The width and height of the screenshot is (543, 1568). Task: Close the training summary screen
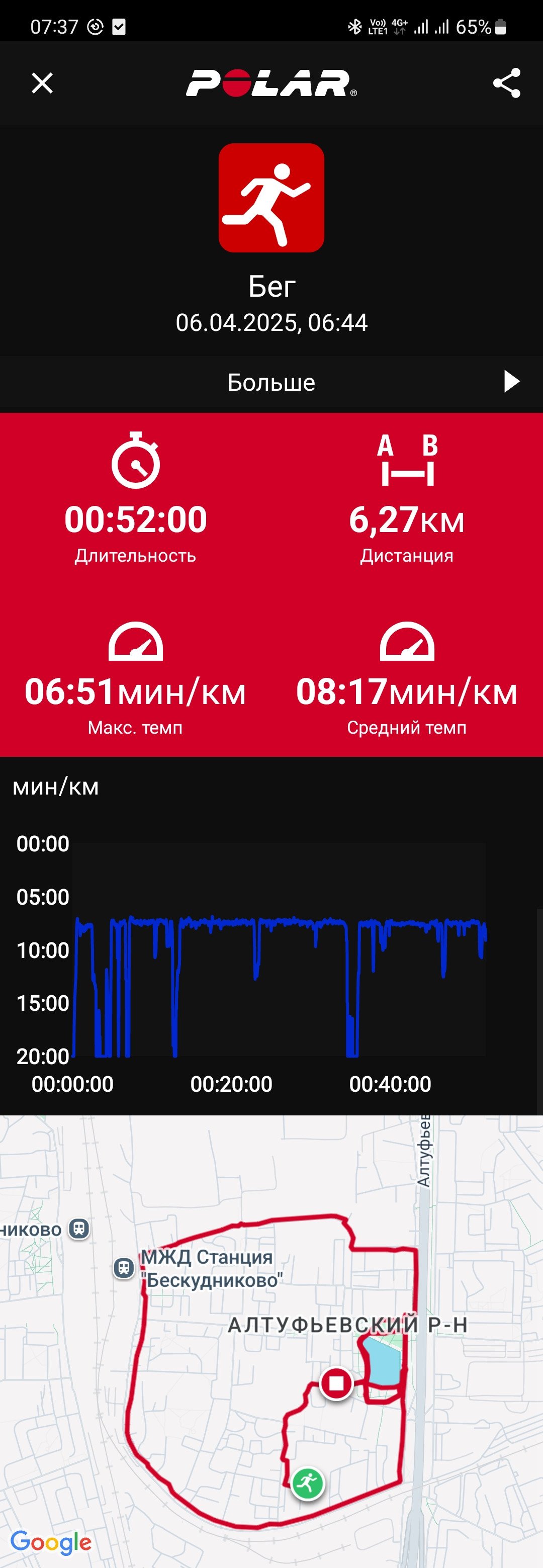(x=42, y=83)
